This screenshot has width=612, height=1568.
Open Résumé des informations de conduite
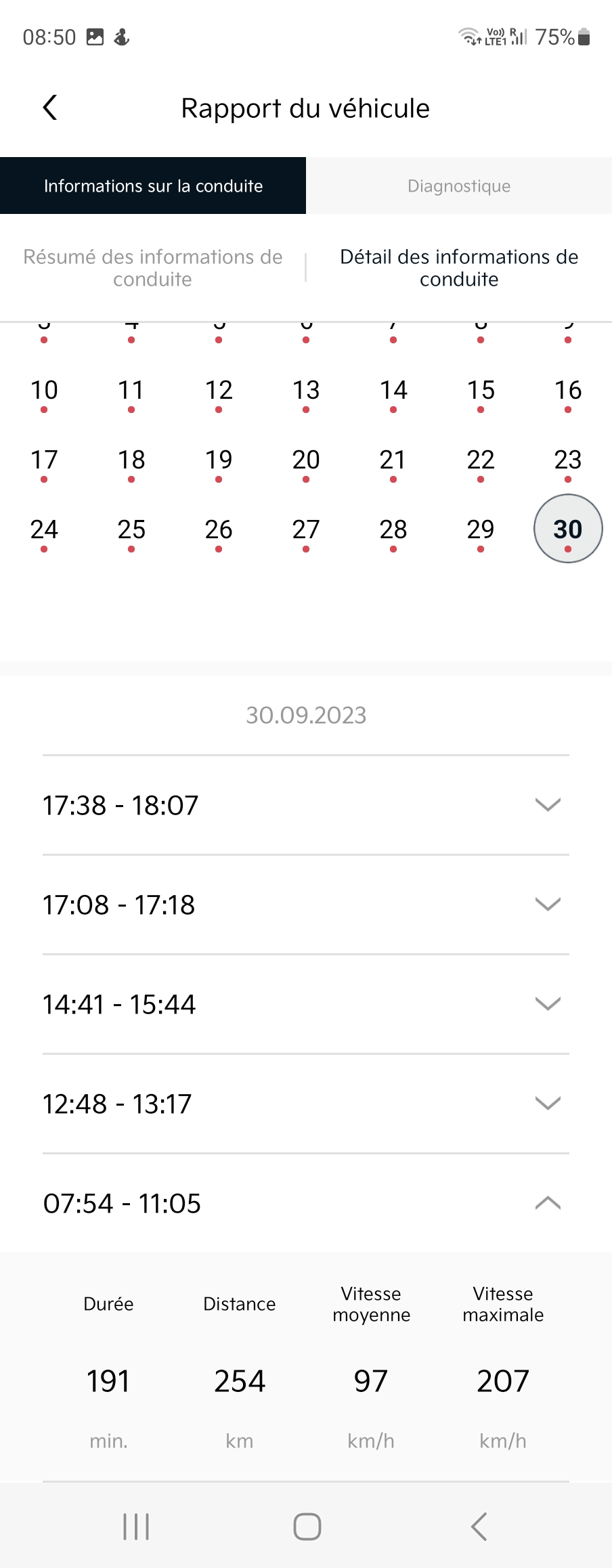(153, 268)
